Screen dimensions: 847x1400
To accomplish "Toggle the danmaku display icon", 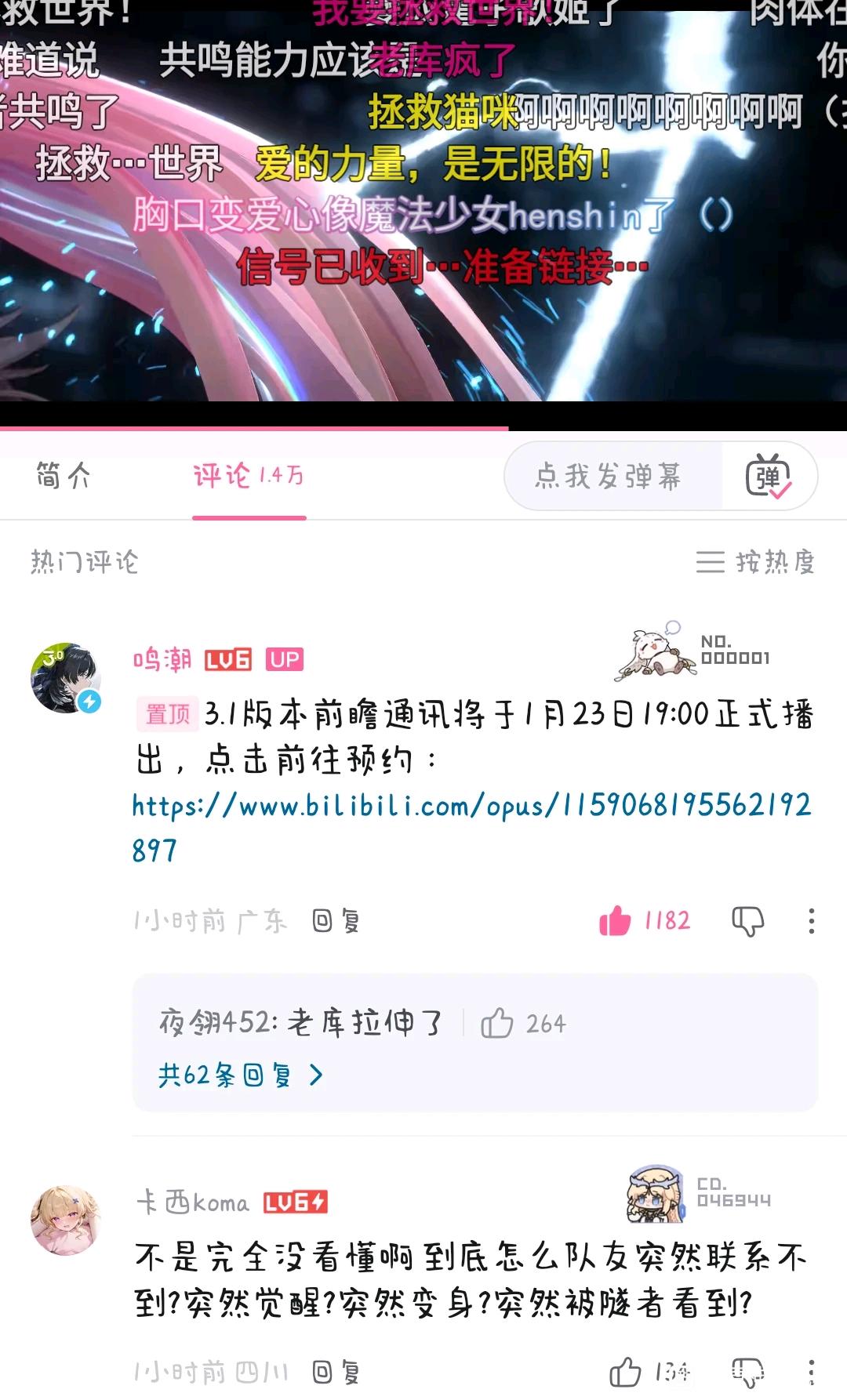I will point(769,477).
